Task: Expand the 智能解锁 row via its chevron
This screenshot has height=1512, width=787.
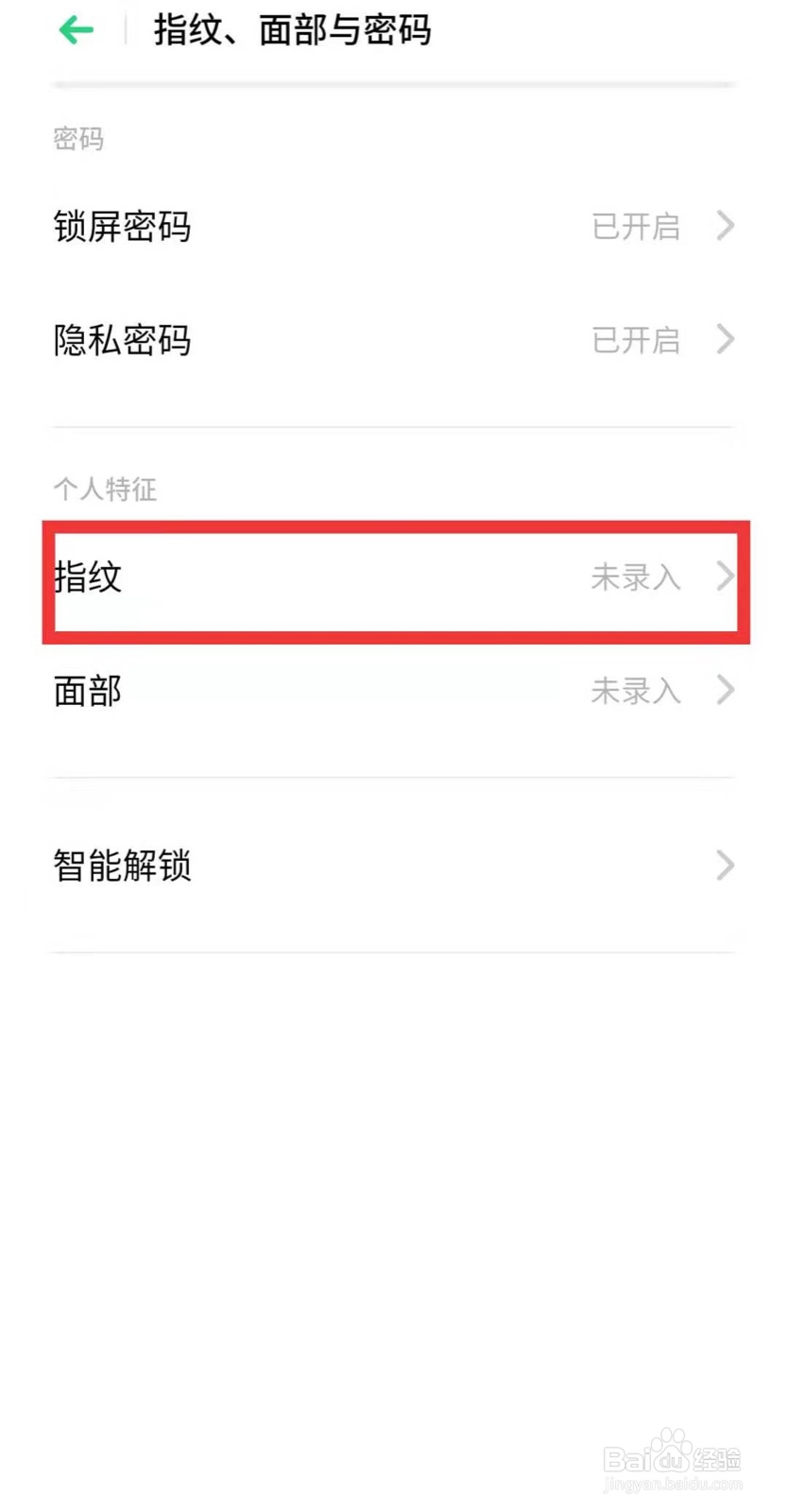Action: pyautogui.click(x=725, y=867)
